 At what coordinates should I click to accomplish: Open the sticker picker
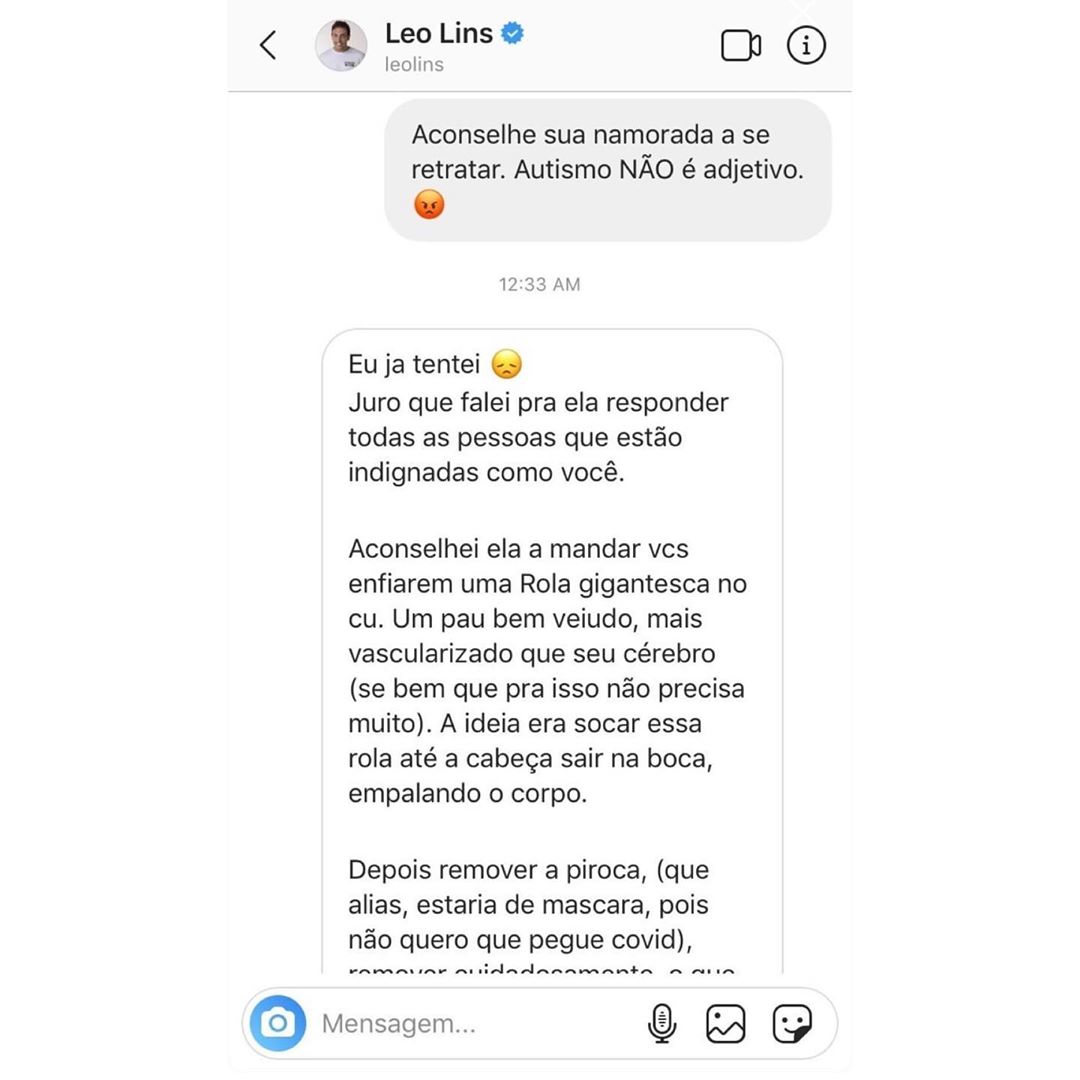click(792, 1023)
